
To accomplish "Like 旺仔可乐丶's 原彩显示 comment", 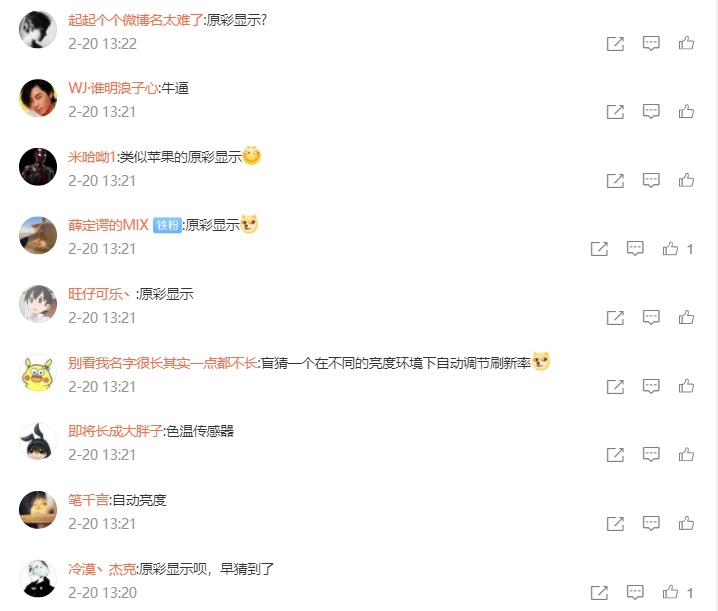I will 686,317.
